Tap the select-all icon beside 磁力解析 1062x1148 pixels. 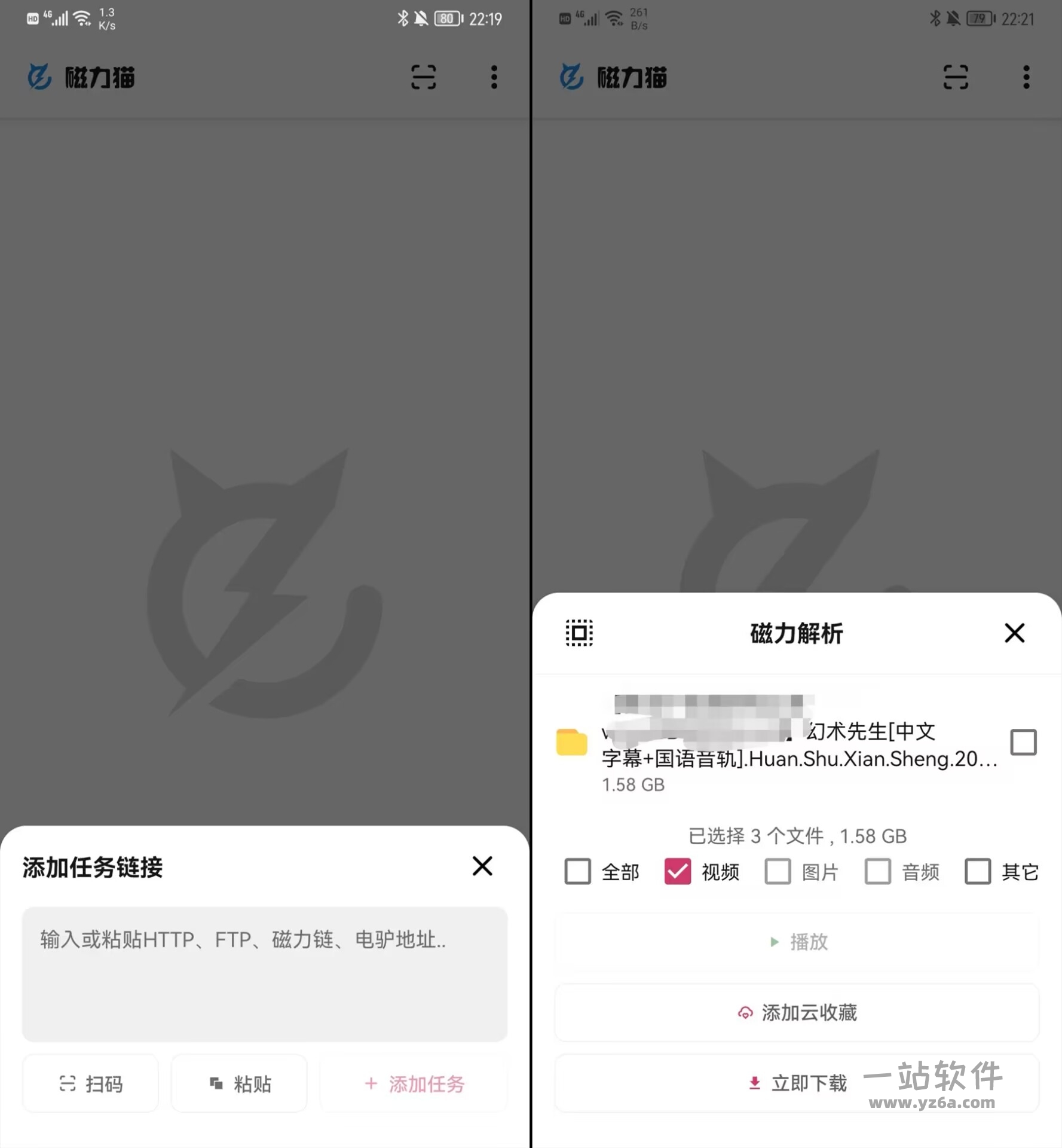(x=579, y=633)
